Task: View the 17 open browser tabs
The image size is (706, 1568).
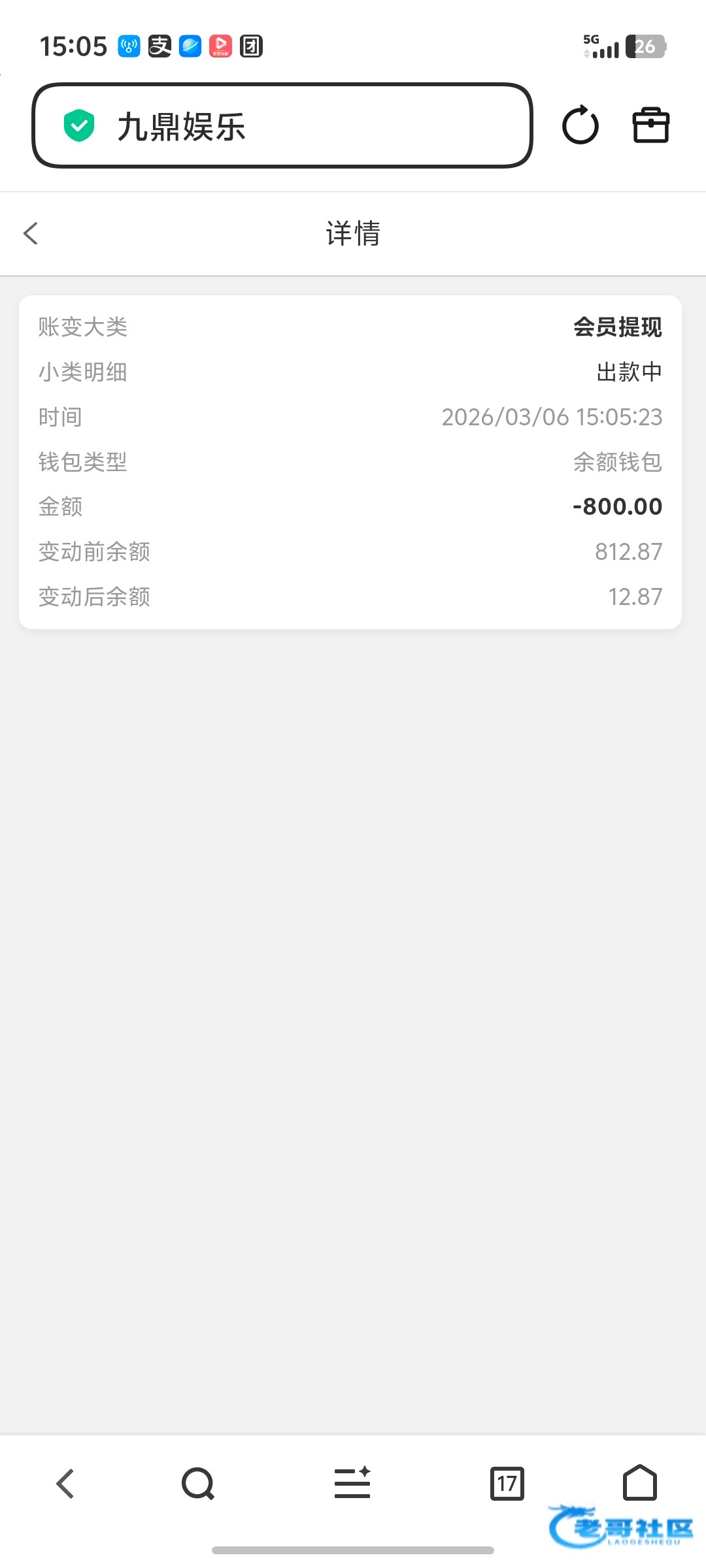Action: click(507, 1483)
